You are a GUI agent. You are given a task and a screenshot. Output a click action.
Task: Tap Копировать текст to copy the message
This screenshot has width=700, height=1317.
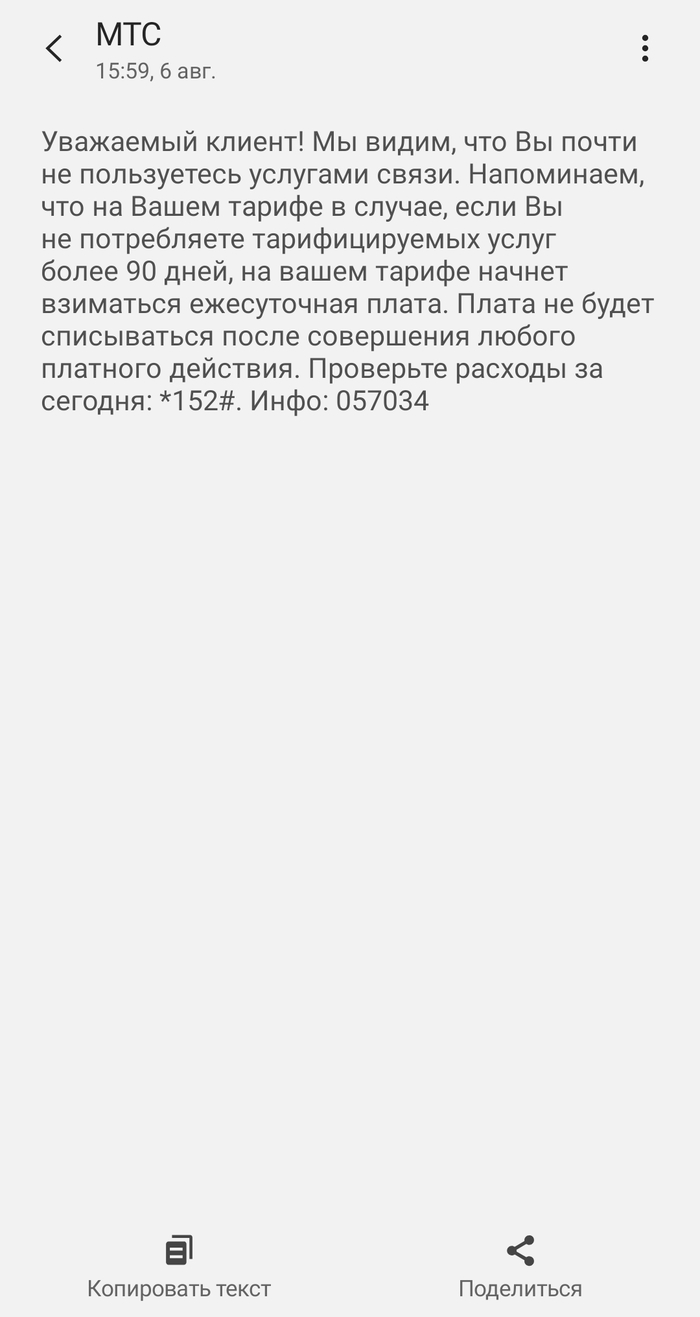[178, 1266]
